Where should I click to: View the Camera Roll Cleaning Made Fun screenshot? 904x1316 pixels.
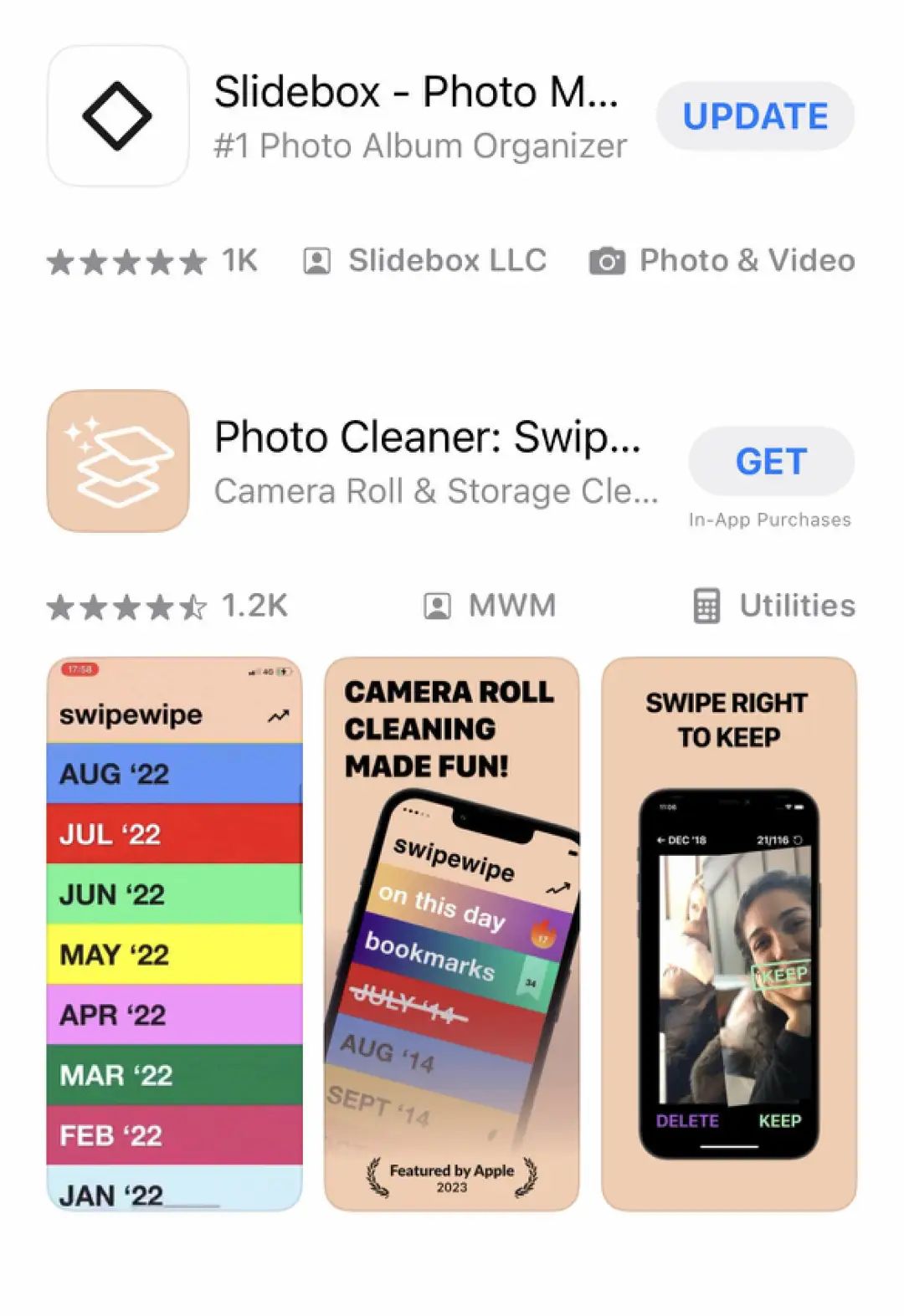(451, 934)
